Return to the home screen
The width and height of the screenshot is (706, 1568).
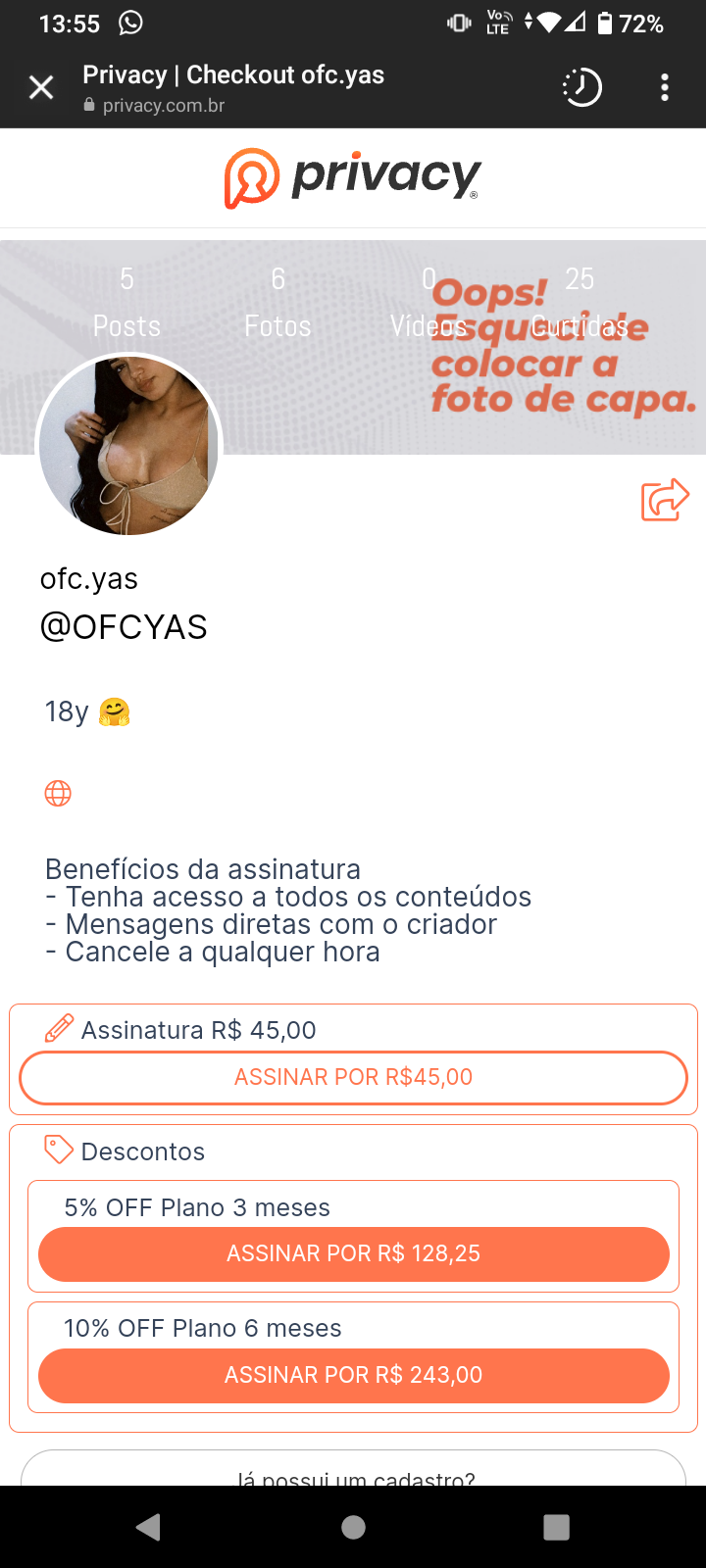coord(353,1527)
